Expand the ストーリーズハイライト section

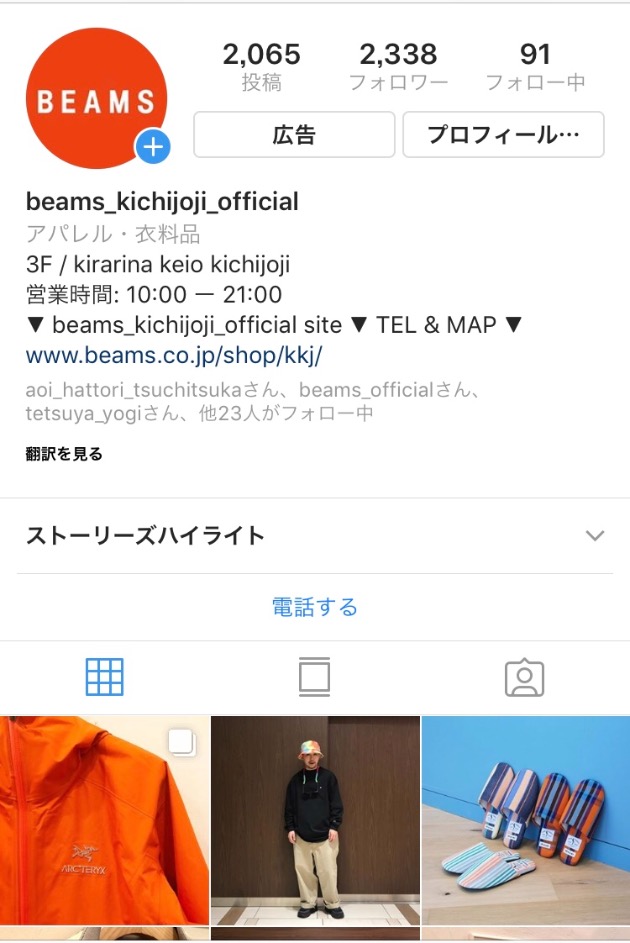tap(594, 535)
